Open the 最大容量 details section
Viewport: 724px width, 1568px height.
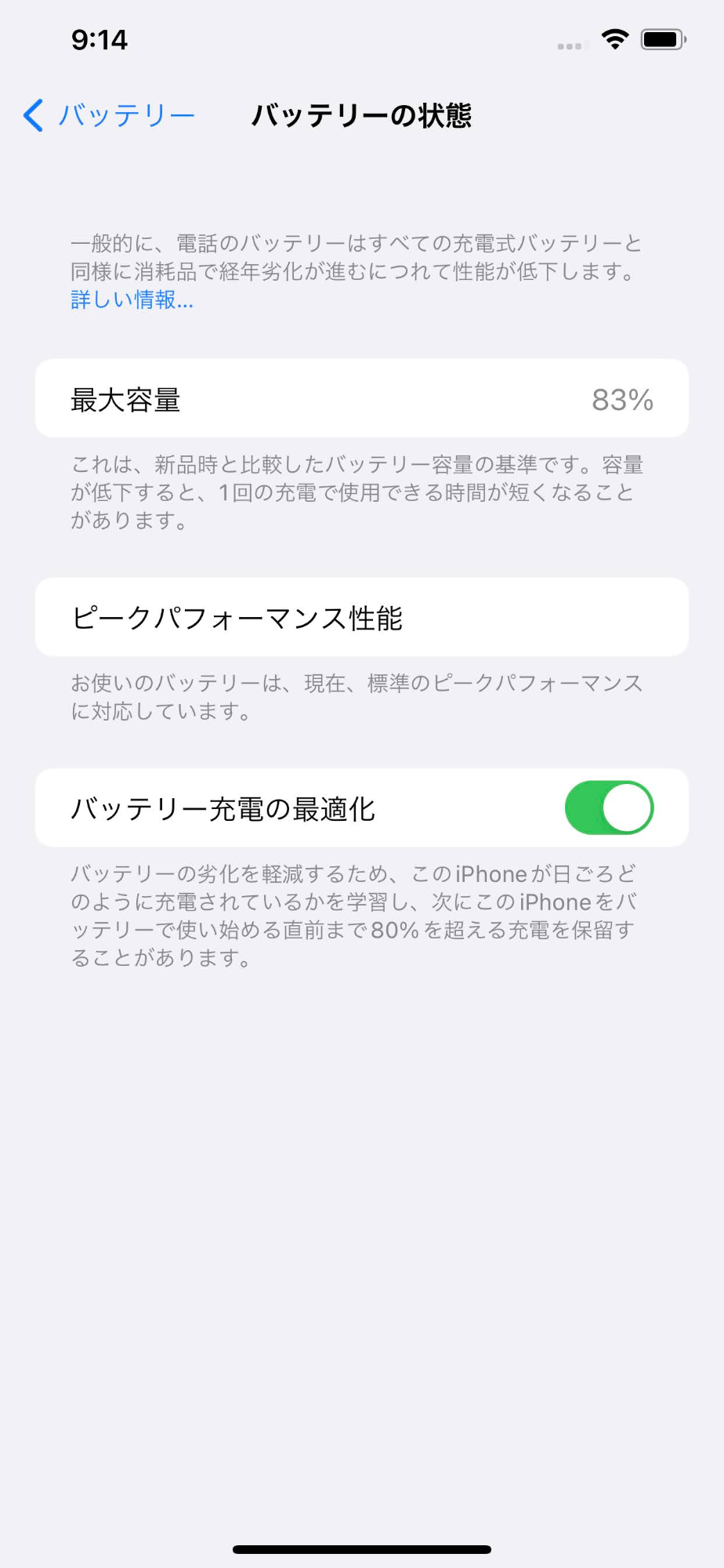point(362,398)
